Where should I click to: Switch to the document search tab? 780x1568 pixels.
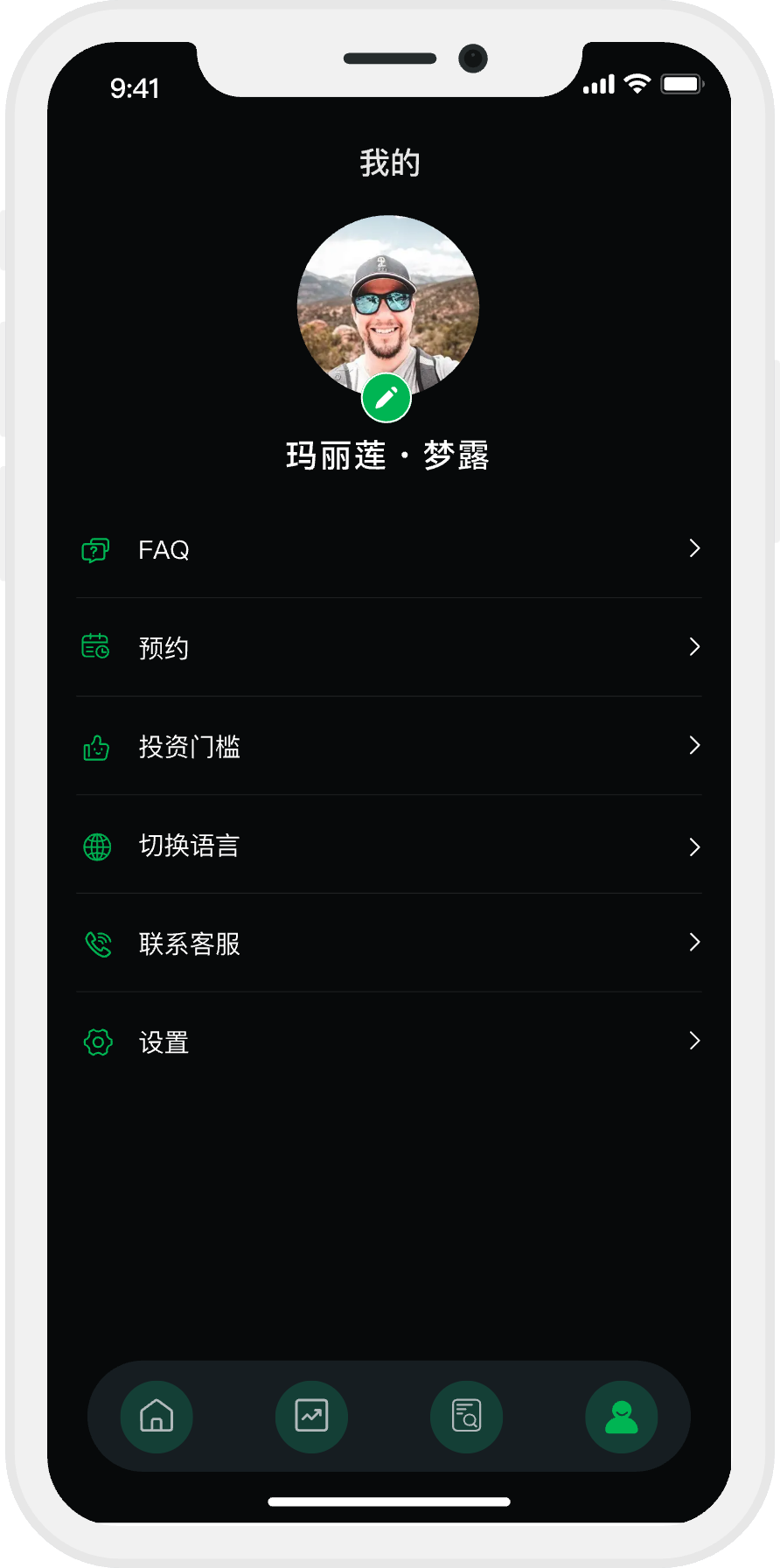coord(466,1416)
